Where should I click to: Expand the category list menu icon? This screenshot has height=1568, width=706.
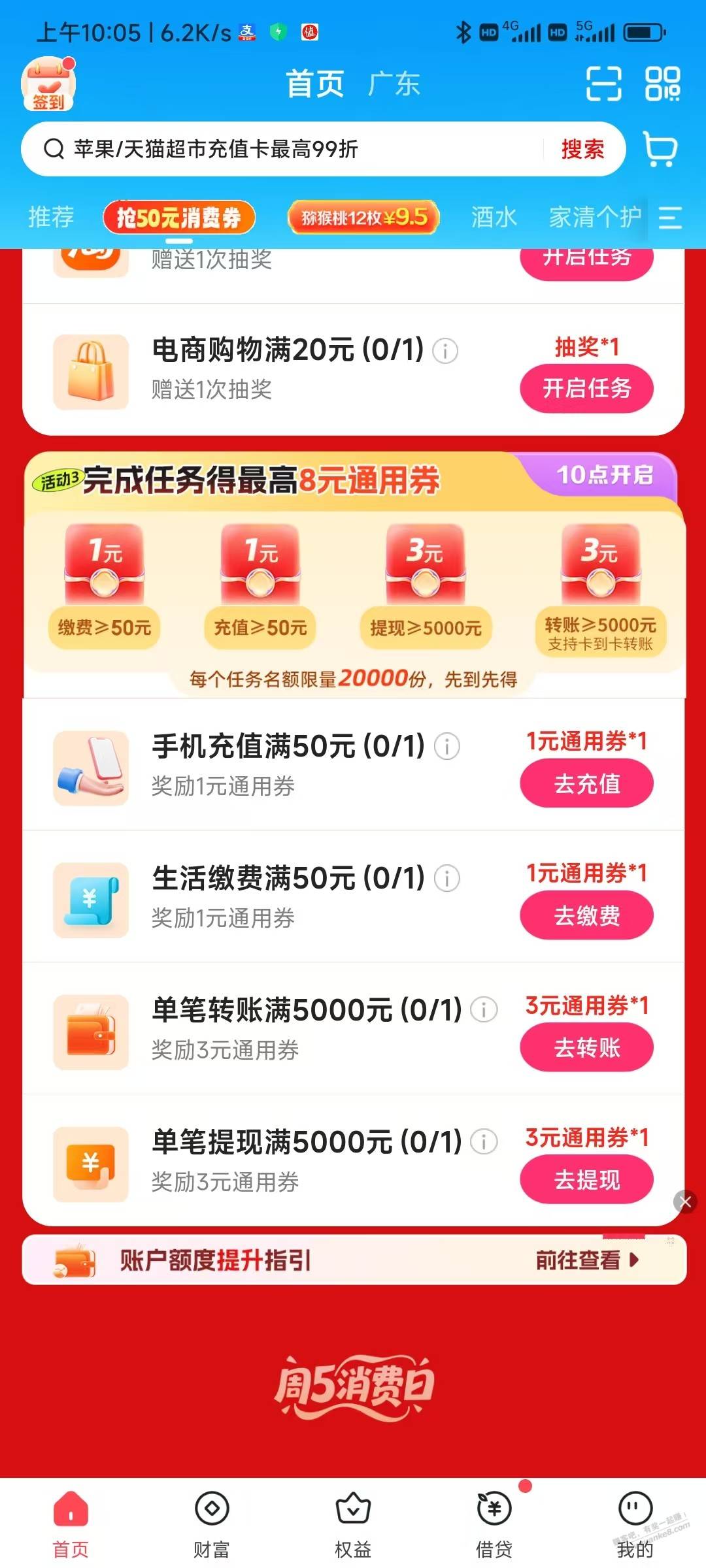(670, 218)
